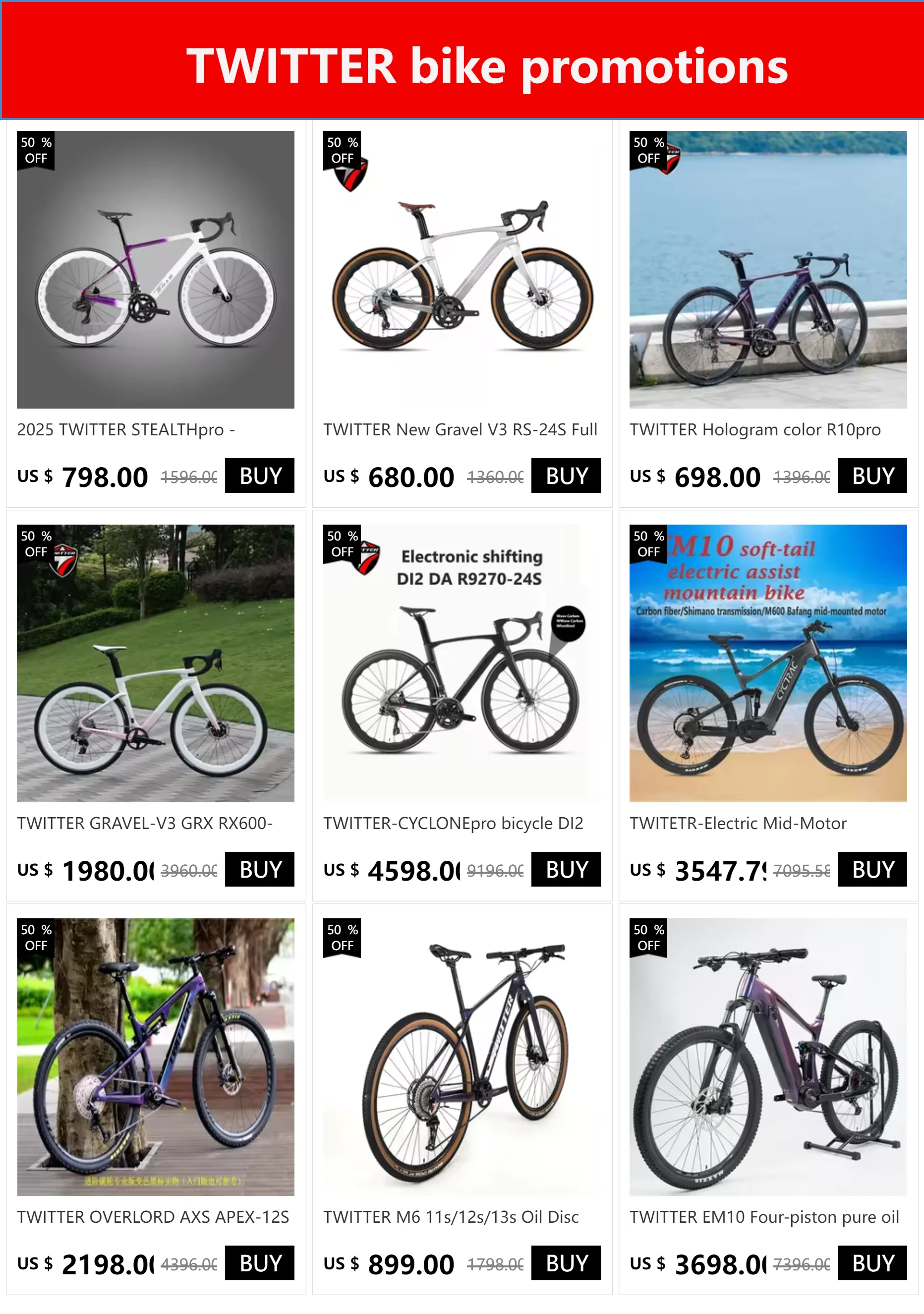This screenshot has width=924, height=1314.
Task: Buy the OVERLORD AXS APEX-12S bike
Action: pyautogui.click(x=259, y=1262)
